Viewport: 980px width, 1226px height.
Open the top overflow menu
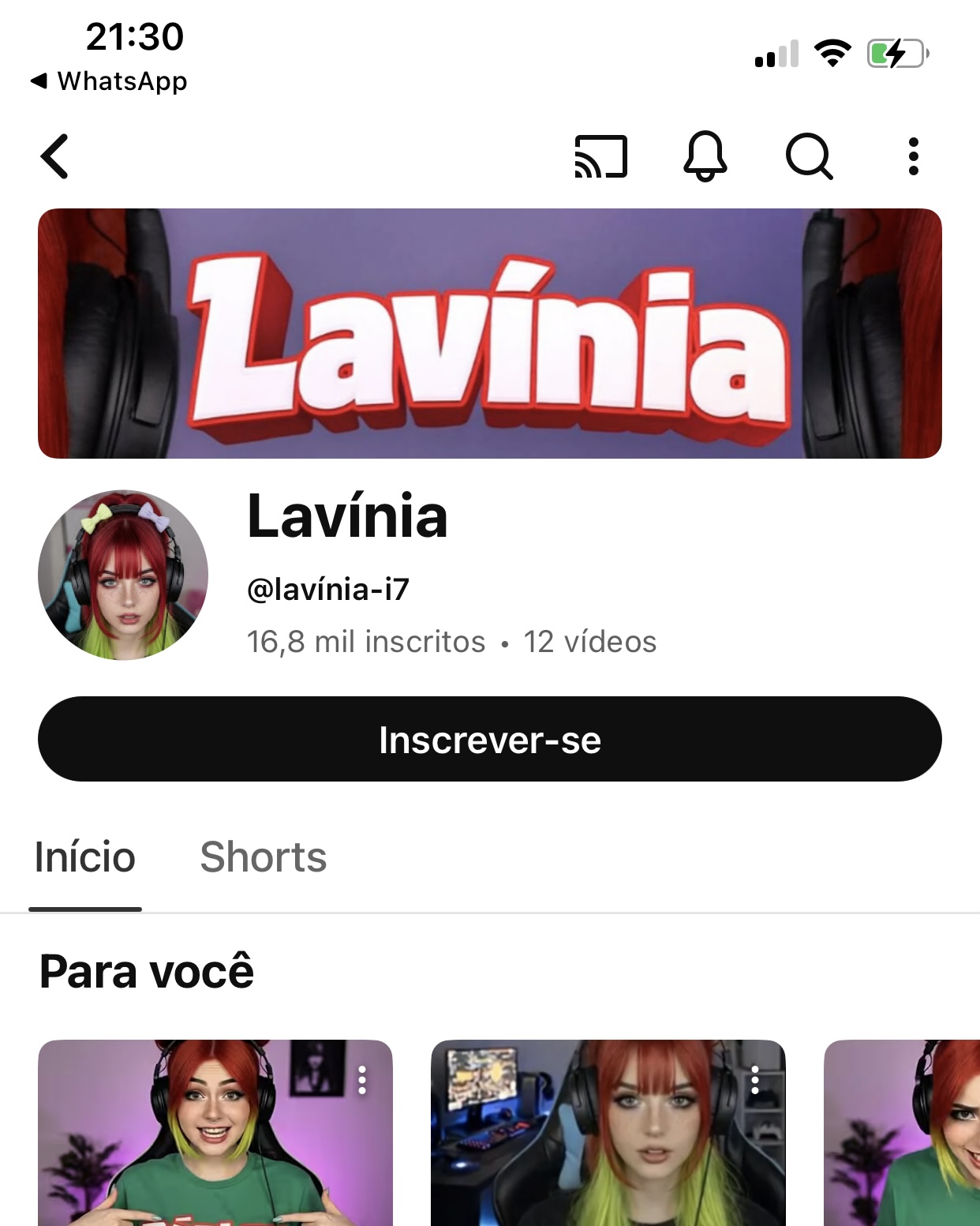[x=913, y=156]
